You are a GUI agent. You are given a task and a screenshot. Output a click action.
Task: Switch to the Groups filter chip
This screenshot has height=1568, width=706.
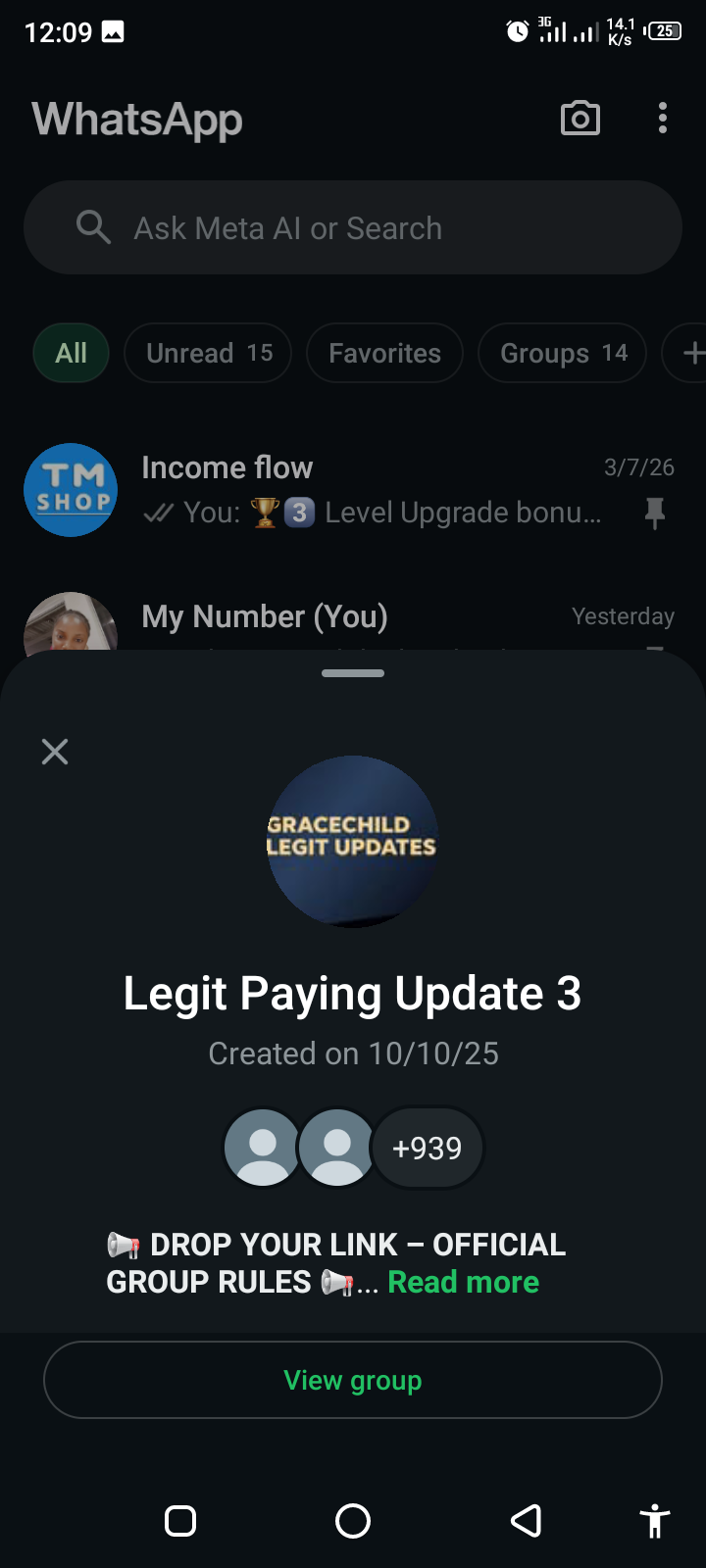(x=562, y=353)
